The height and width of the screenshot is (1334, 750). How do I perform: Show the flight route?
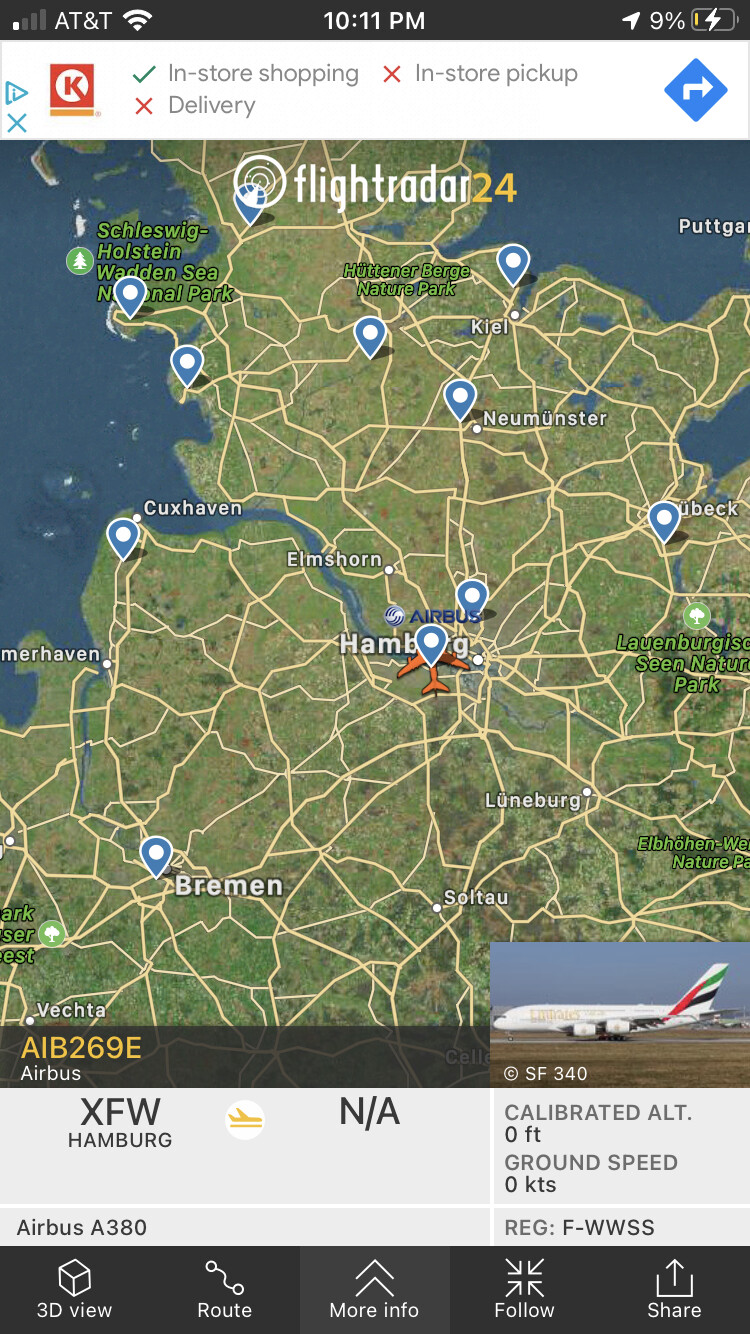pos(224,1289)
